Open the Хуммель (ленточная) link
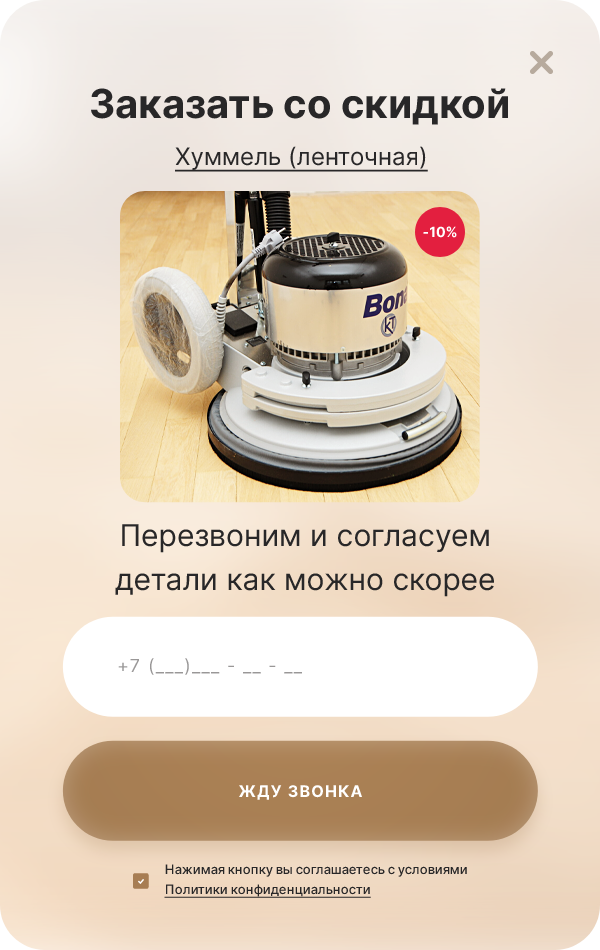This screenshot has height=950, width=600. (x=301, y=157)
